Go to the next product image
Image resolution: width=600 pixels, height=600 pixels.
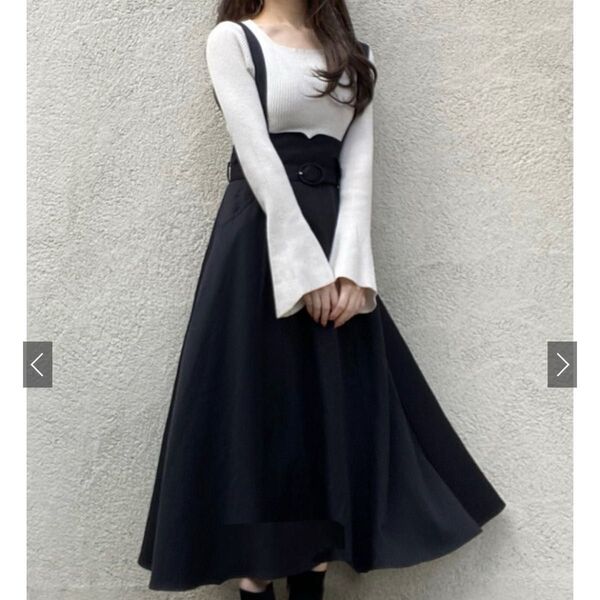(x=562, y=365)
